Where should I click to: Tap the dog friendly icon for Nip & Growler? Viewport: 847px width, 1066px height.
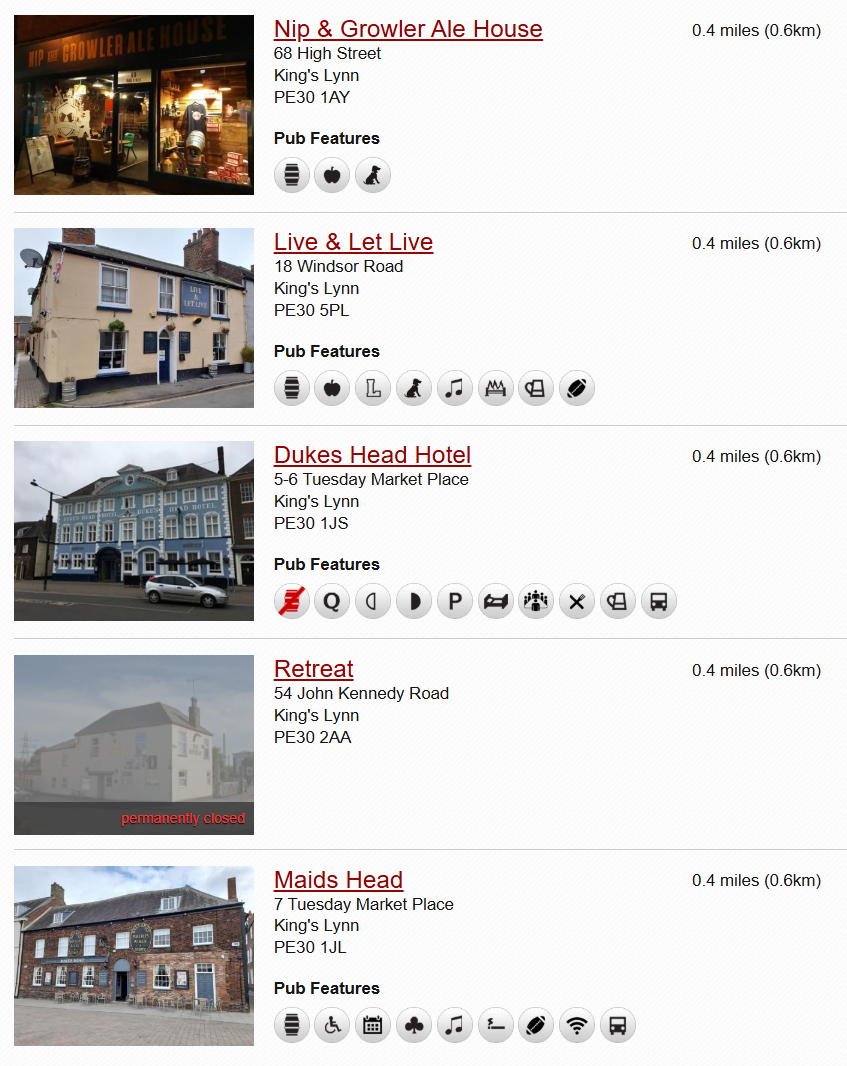(x=373, y=175)
